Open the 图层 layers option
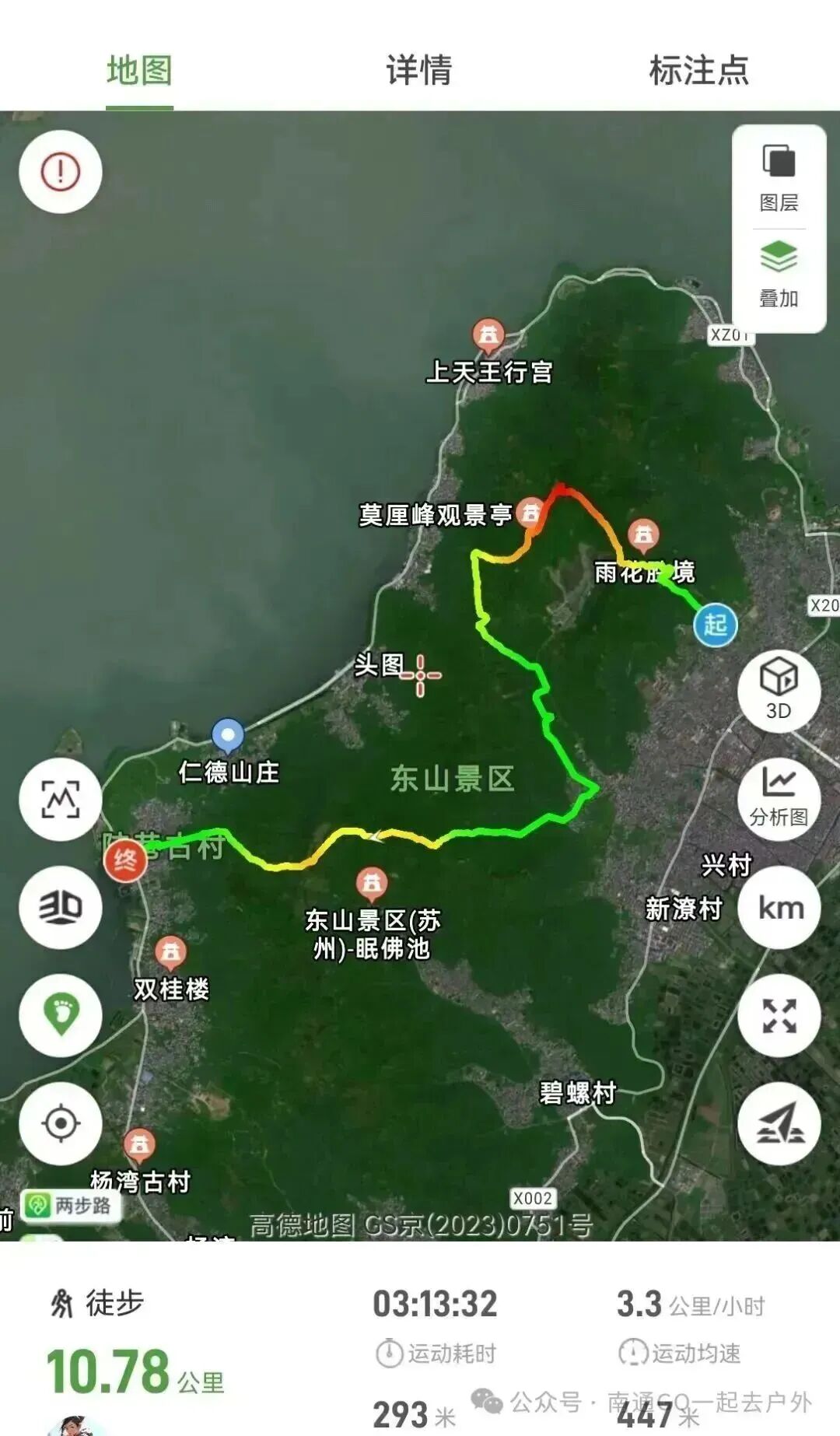The width and height of the screenshot is (840, 1436). [779, 179]
